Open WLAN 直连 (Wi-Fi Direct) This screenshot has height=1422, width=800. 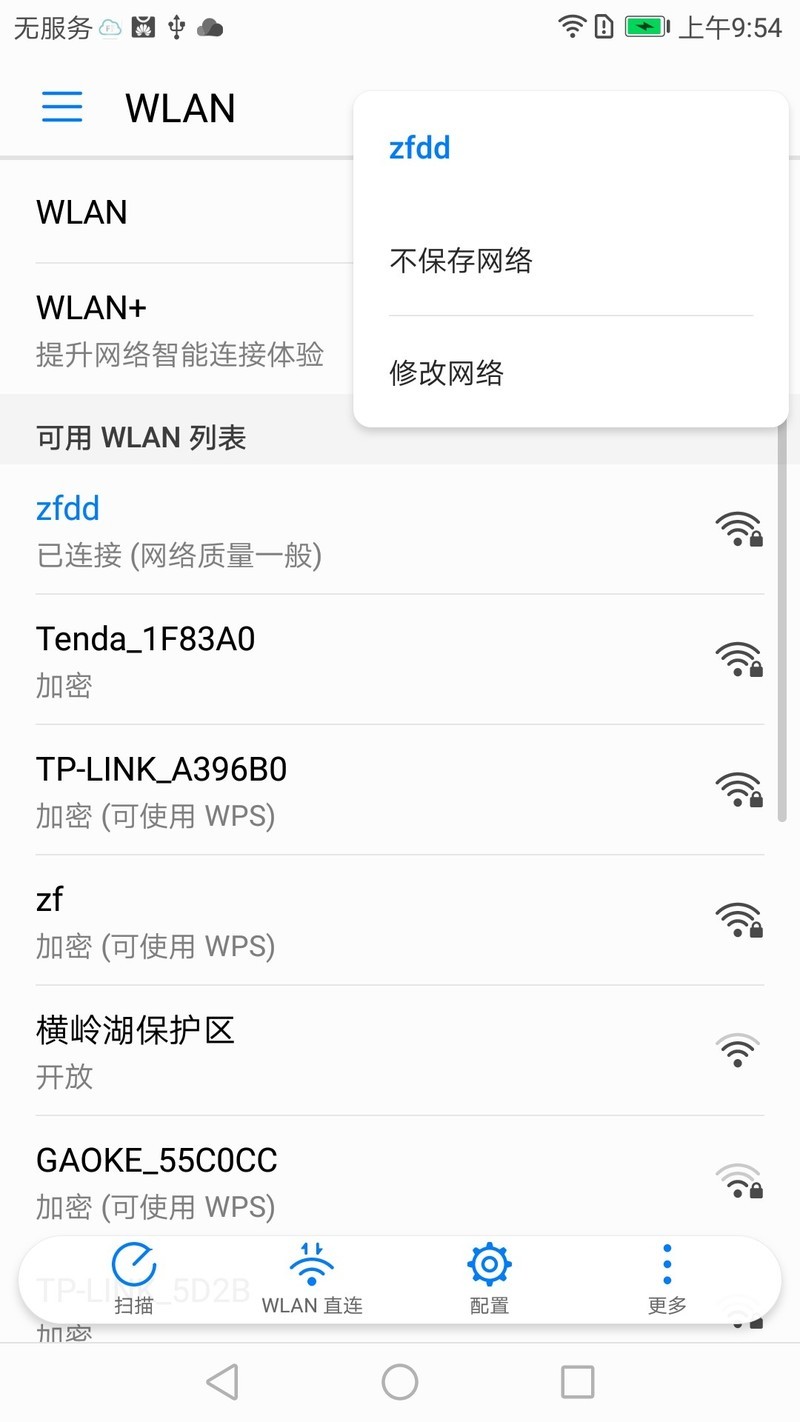coord(312,1278)
